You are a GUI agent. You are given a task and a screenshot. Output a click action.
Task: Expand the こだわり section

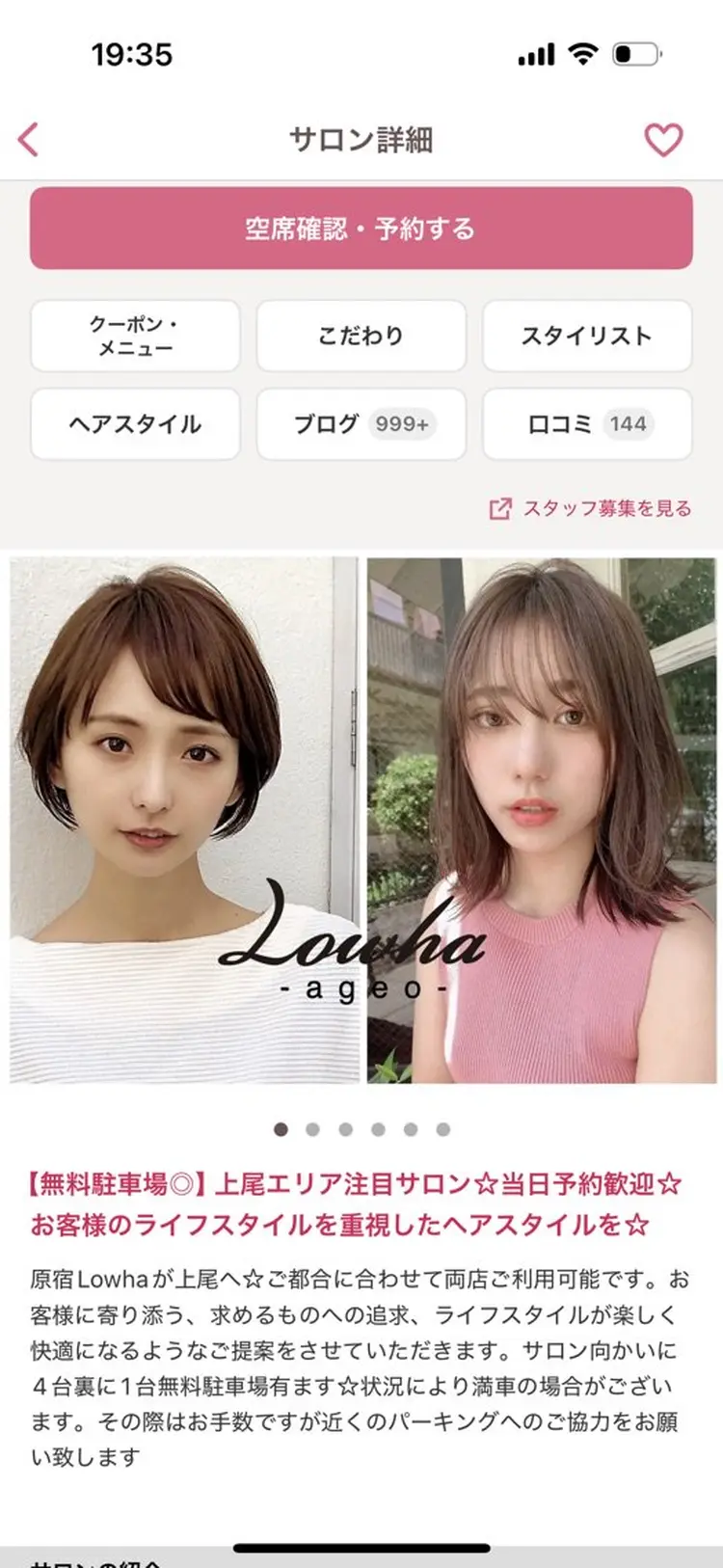[x=361, y=336]
